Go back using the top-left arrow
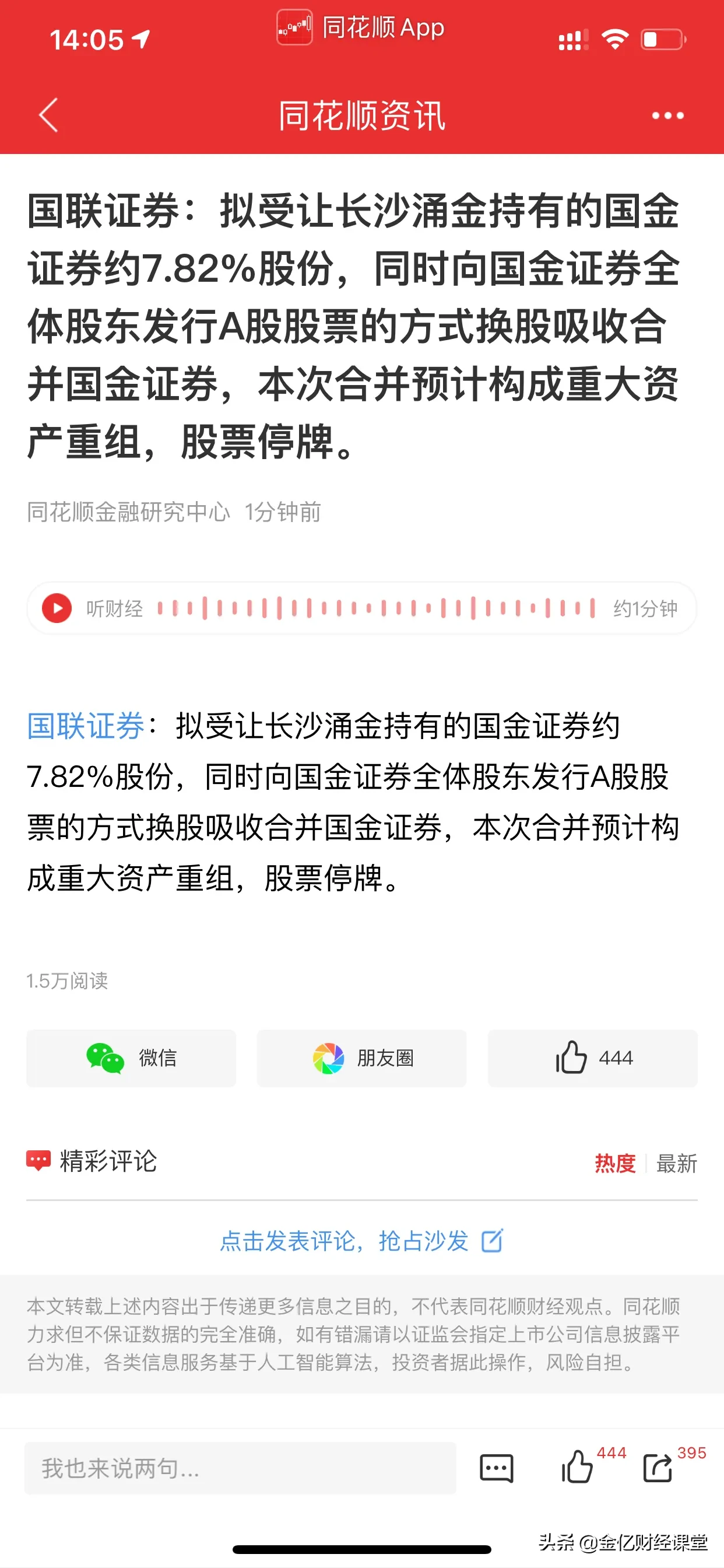The image size is (724, 1568). [x=48, y=114]
